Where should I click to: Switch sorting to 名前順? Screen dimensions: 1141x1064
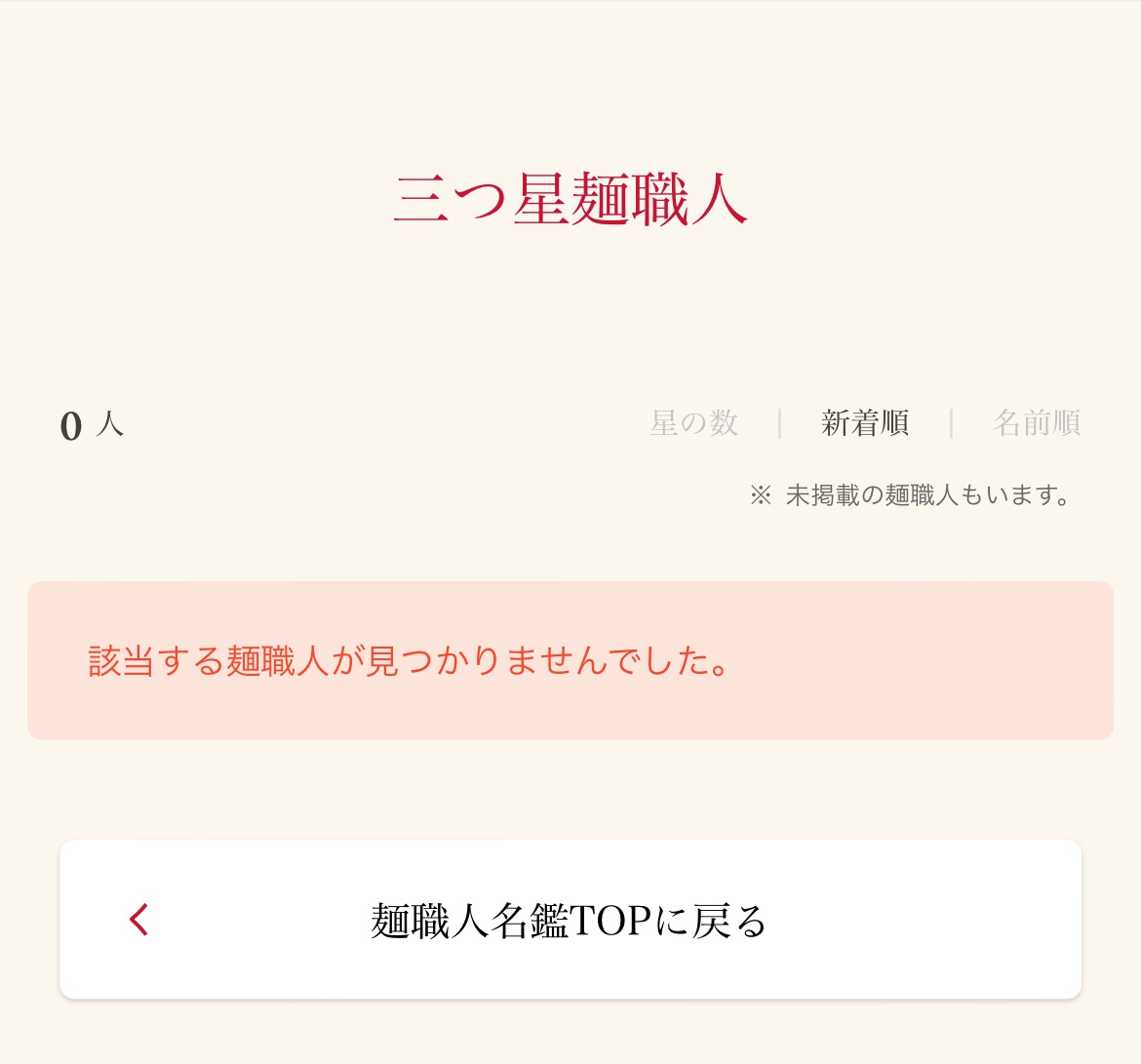point(1036,423)
